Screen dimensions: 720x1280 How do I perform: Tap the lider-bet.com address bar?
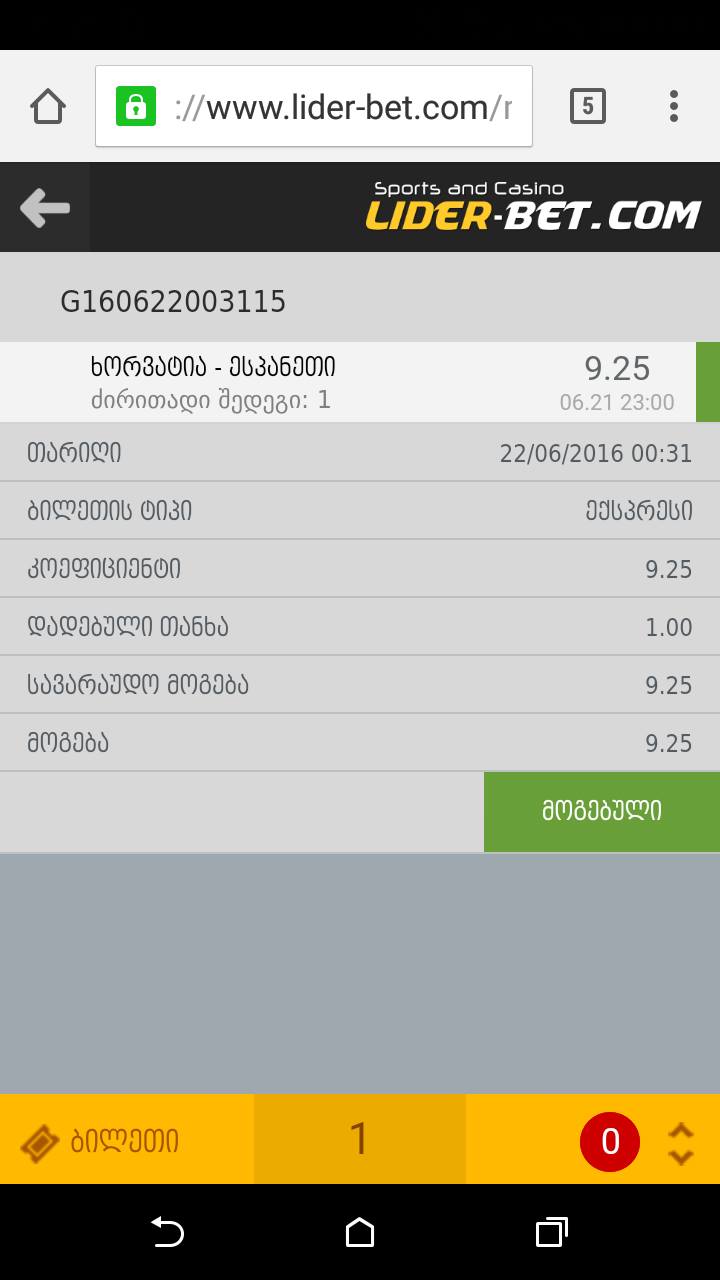[x=340, y=106]
